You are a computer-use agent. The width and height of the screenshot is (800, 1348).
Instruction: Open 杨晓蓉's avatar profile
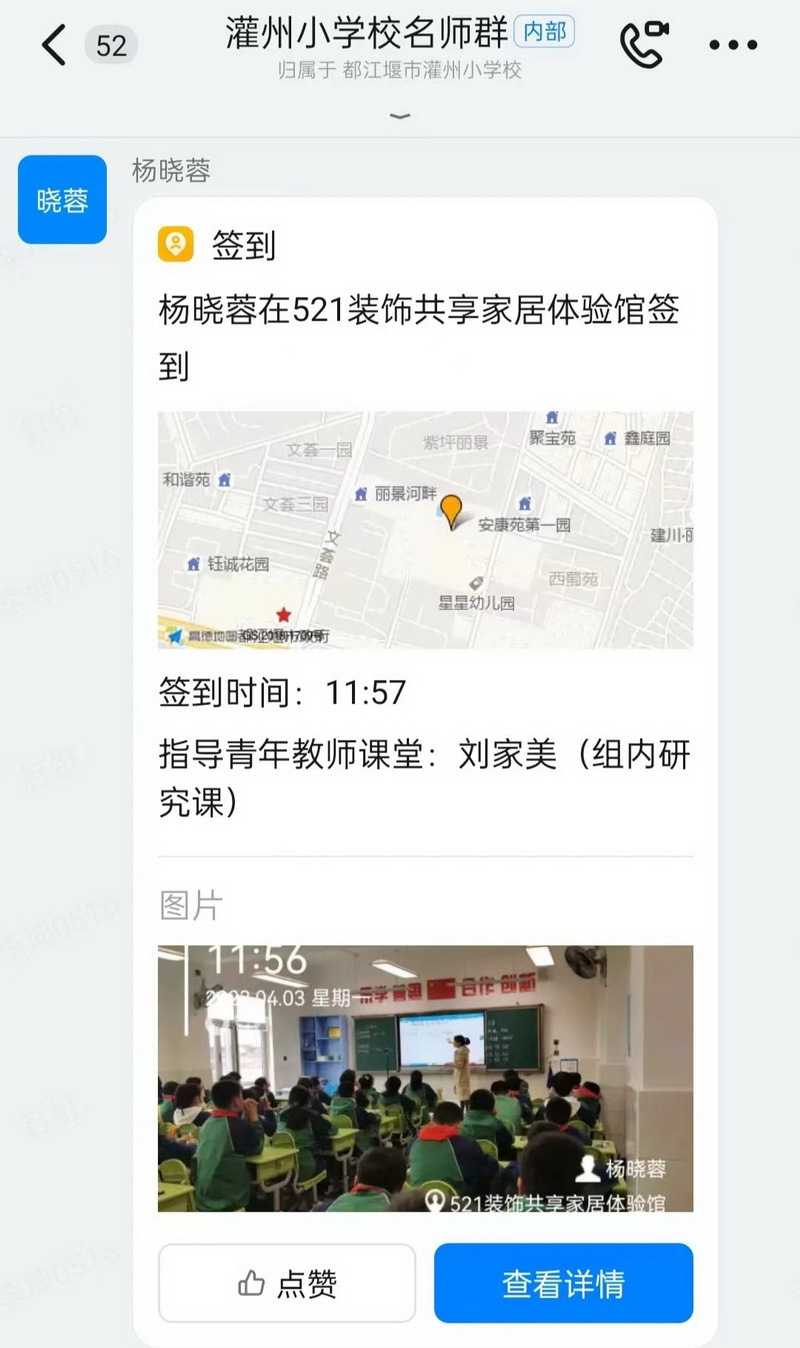(62, 200)
